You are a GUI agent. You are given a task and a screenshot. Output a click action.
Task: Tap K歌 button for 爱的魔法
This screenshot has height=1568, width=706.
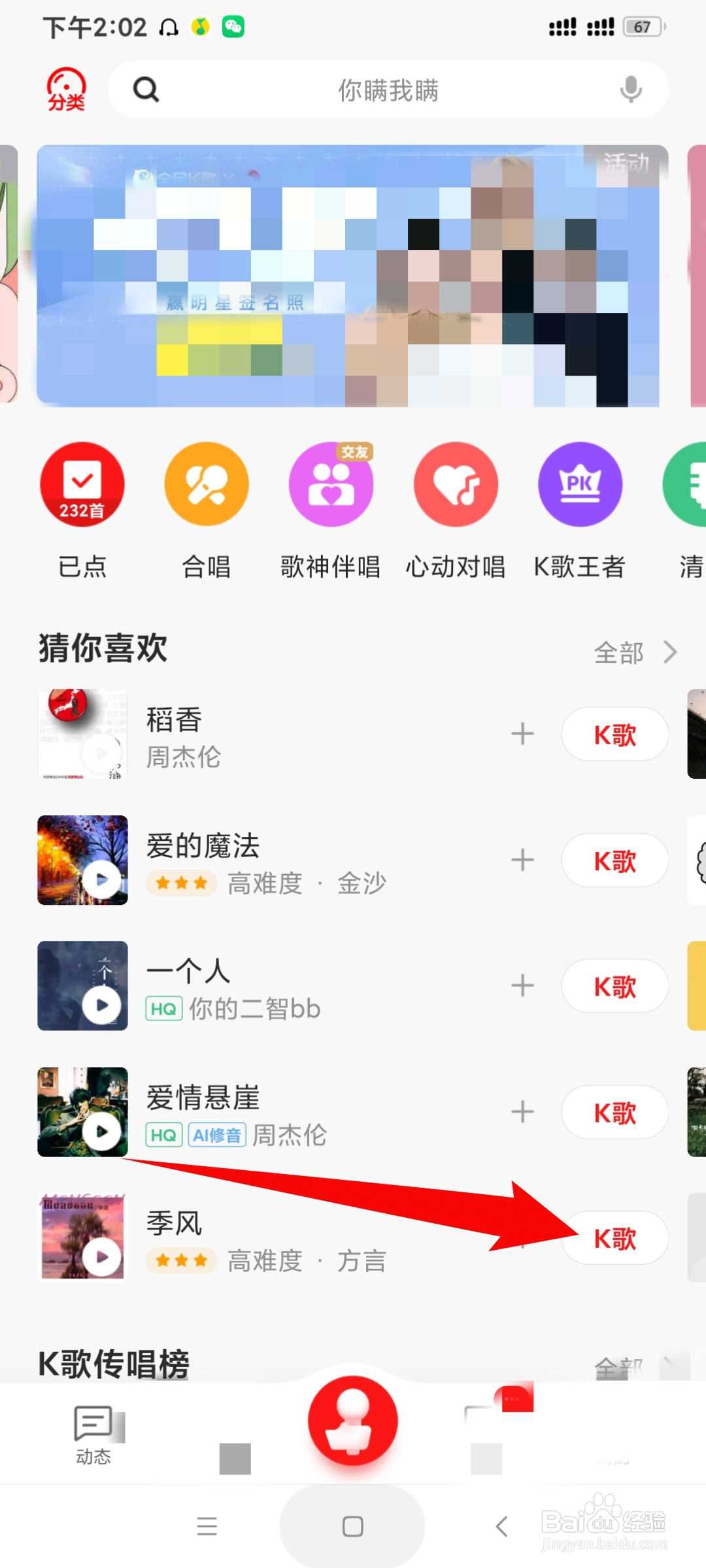[x=614, y=860]
